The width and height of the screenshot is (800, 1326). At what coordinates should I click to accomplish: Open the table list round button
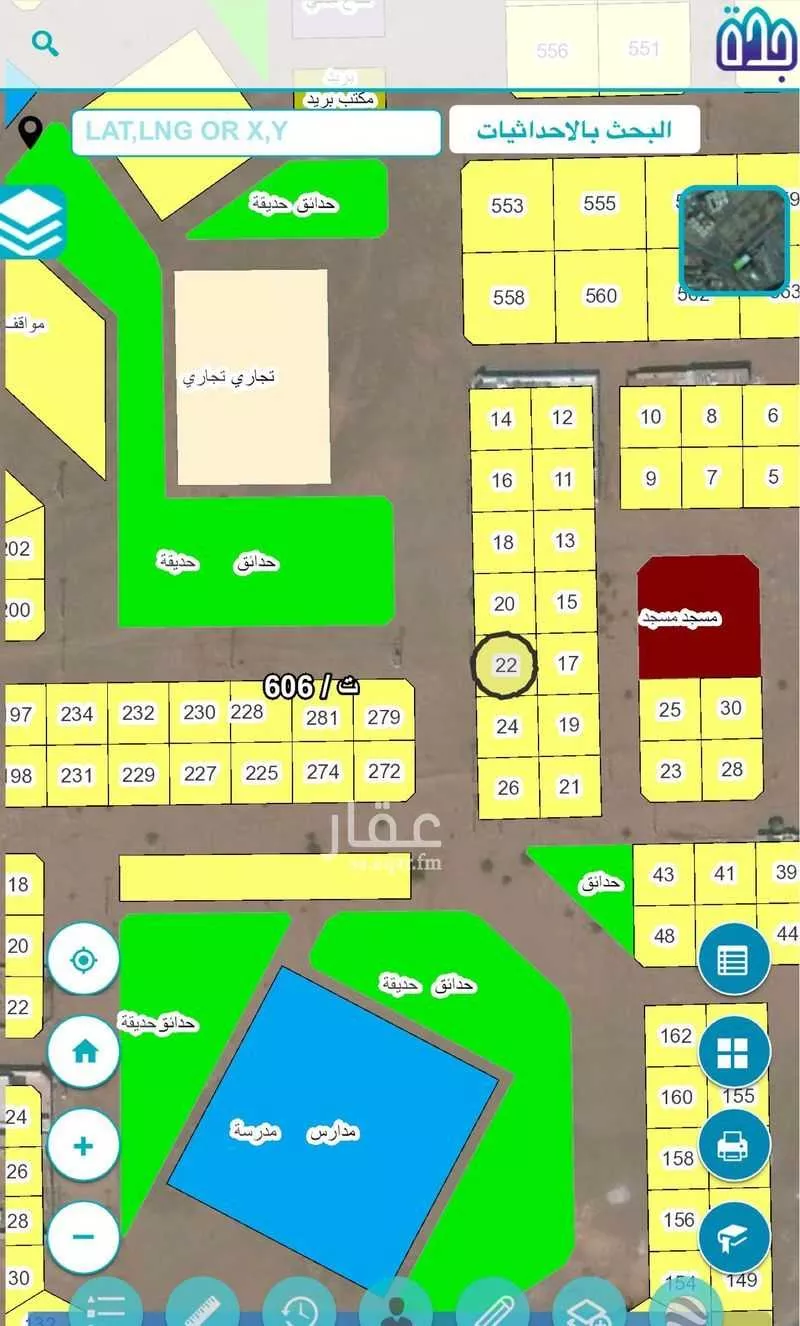coord(733,960)
